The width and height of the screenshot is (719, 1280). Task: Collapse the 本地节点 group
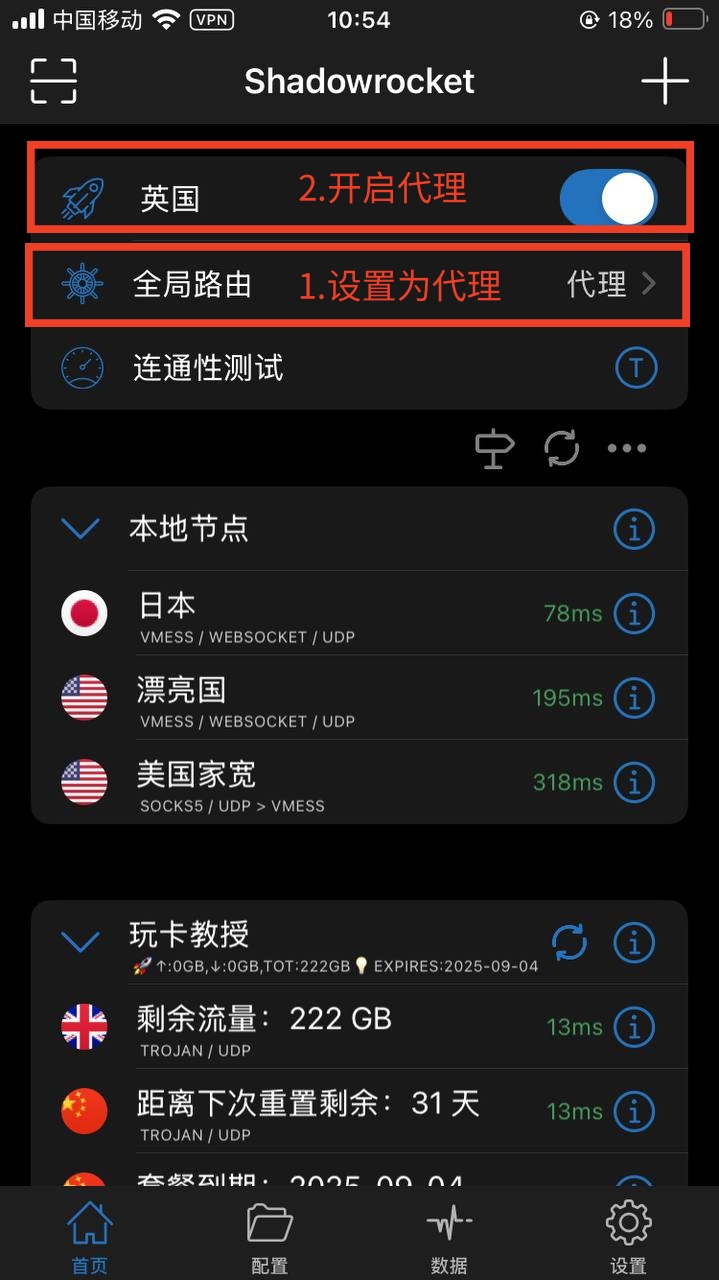80,528
